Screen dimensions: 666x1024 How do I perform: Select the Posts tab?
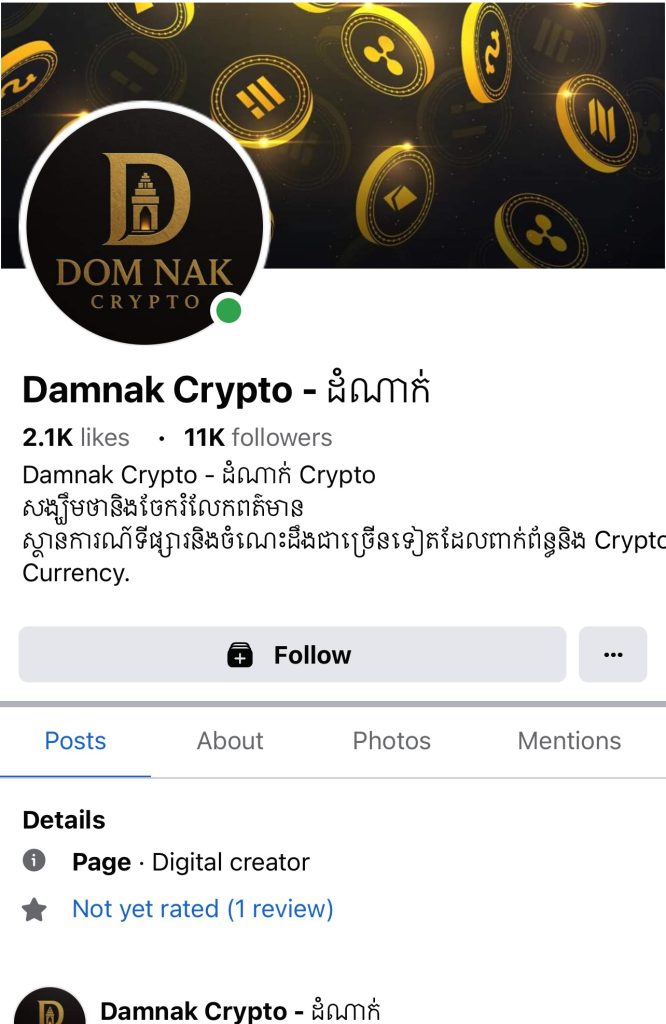[x=75, y=741]
